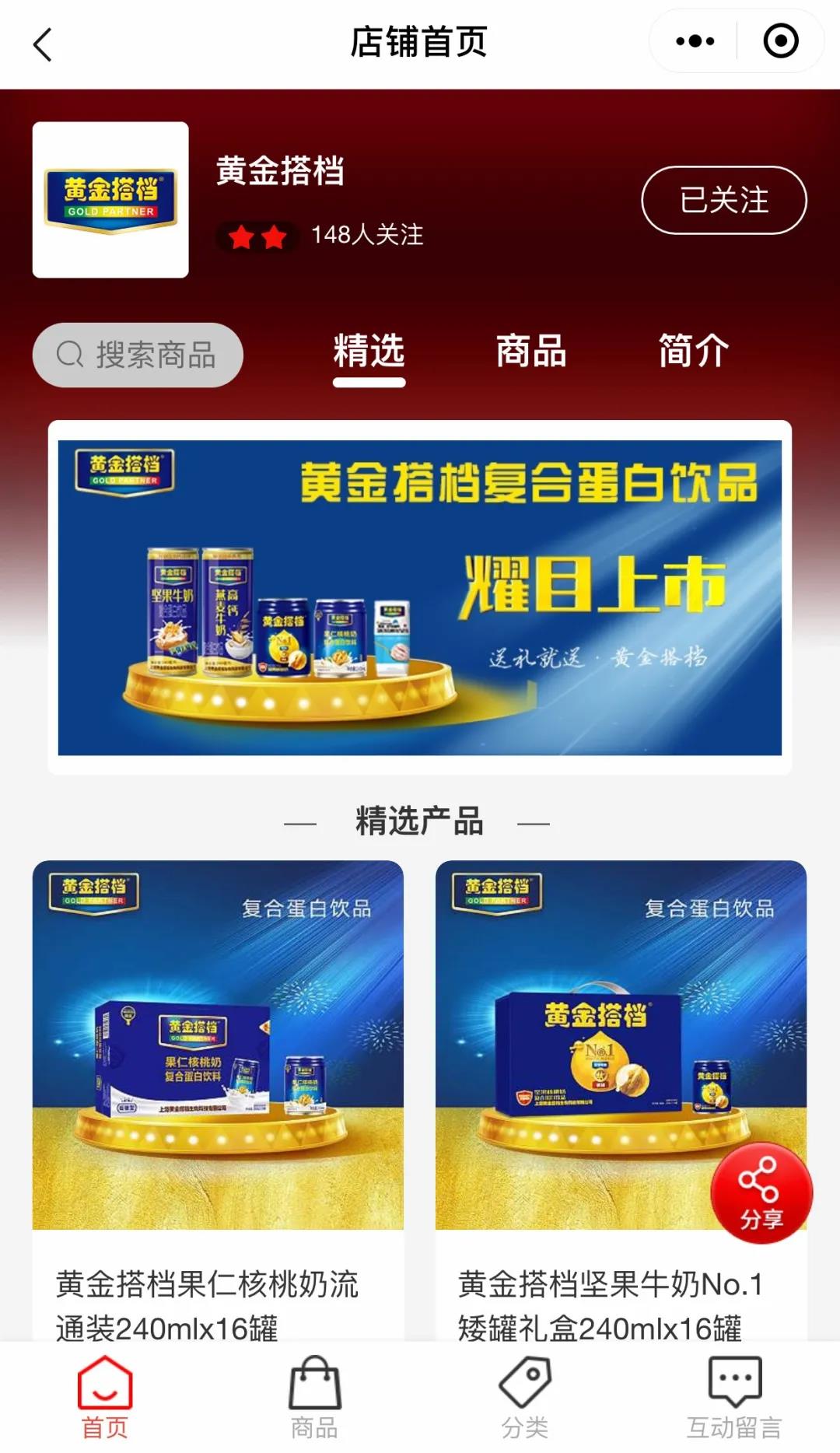Open the 分类 bottom tab

point(524,1397)
